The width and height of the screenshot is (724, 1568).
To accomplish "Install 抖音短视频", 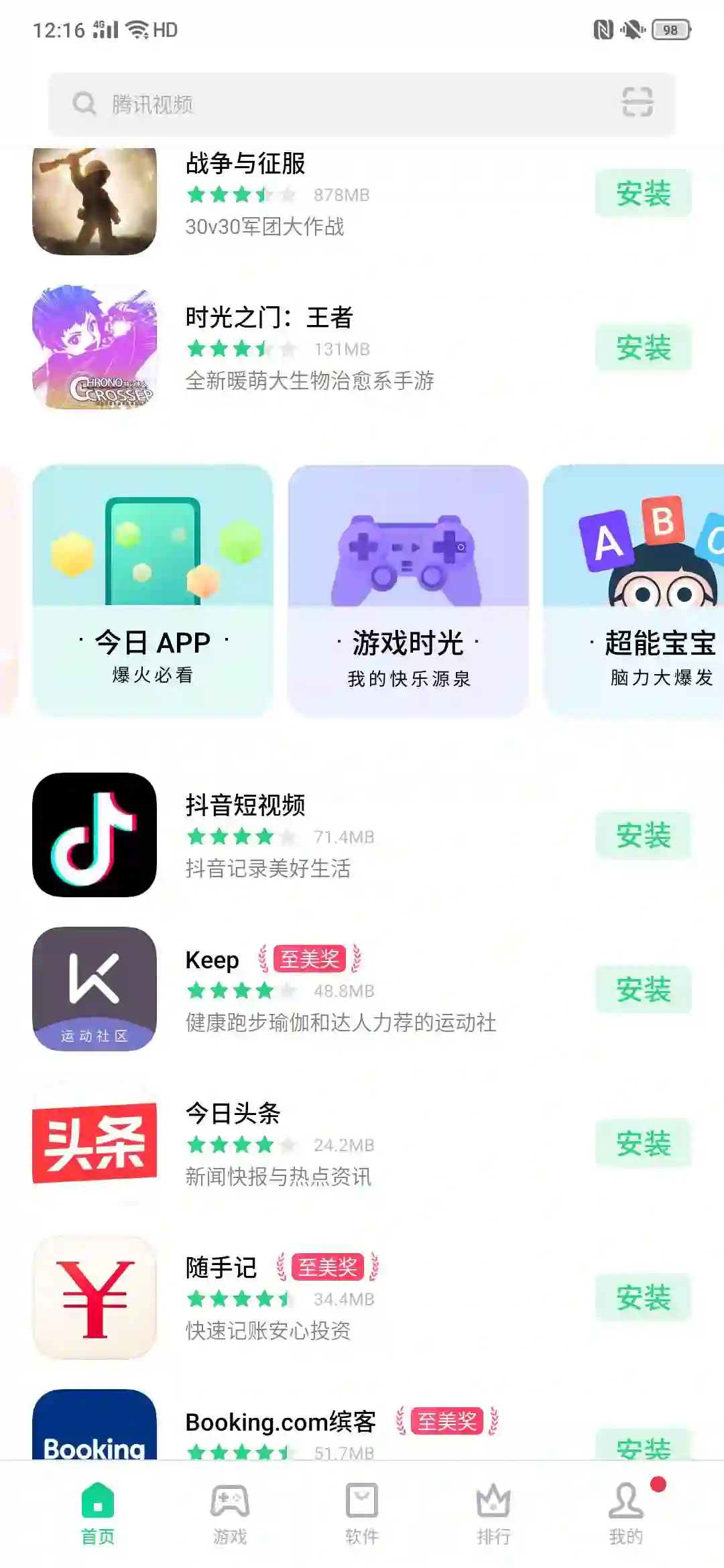I will tap(643, 836).
